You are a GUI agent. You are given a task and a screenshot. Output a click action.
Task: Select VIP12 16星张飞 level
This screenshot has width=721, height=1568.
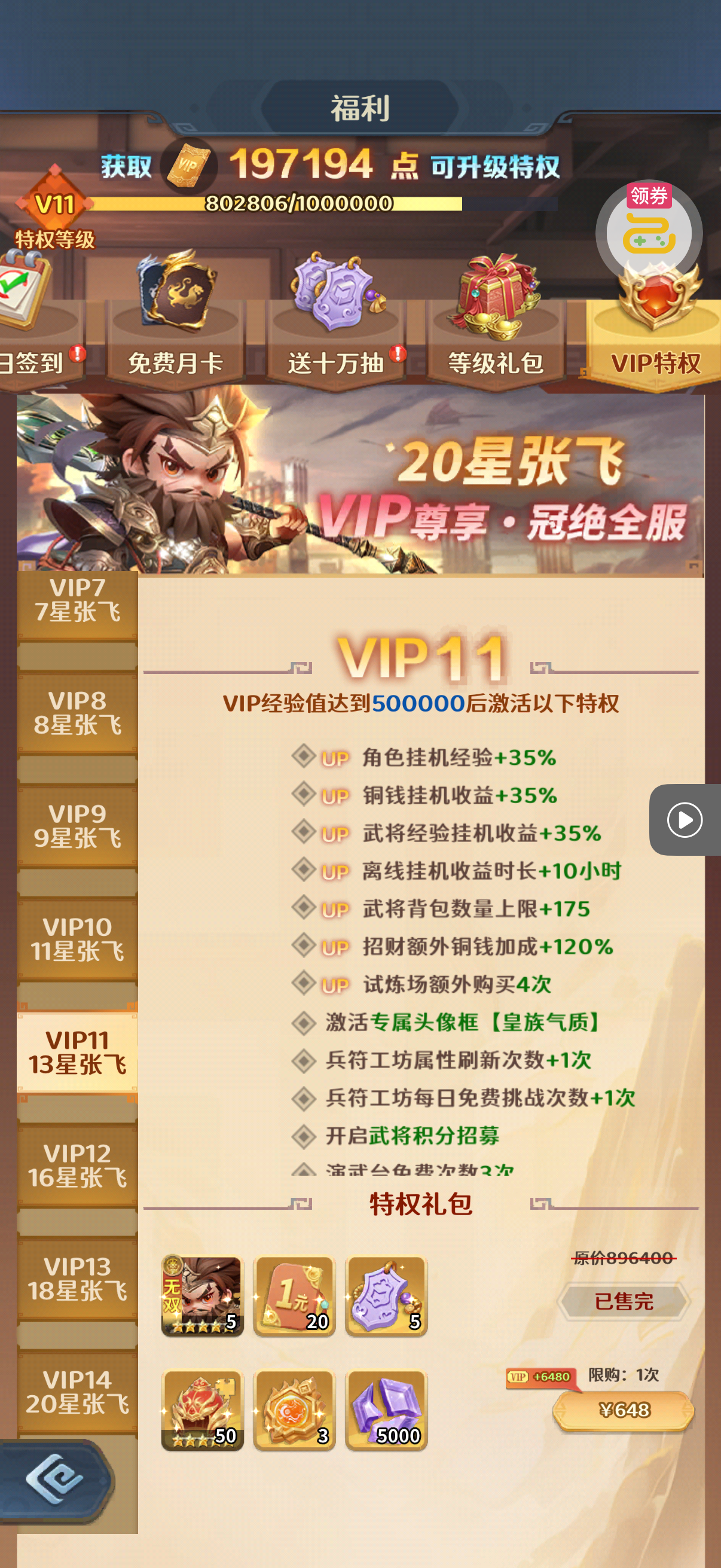click(77, 1165)
